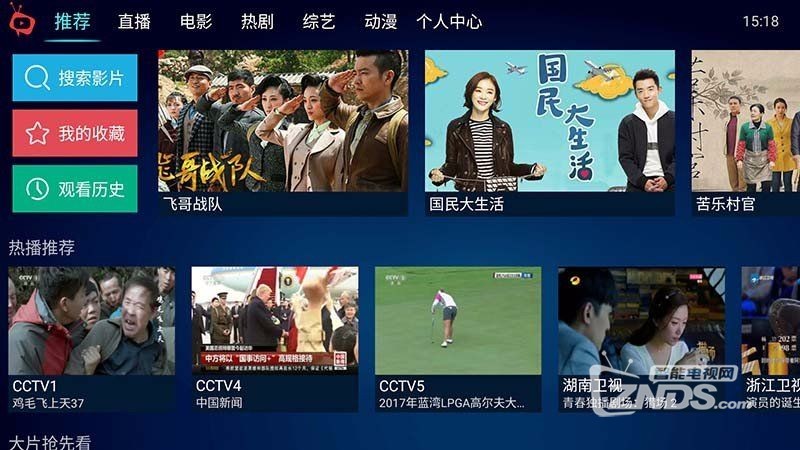Screen dimensions: 800x450
Task: Open the 浙江卫视 channel tile
Action: 770,338
